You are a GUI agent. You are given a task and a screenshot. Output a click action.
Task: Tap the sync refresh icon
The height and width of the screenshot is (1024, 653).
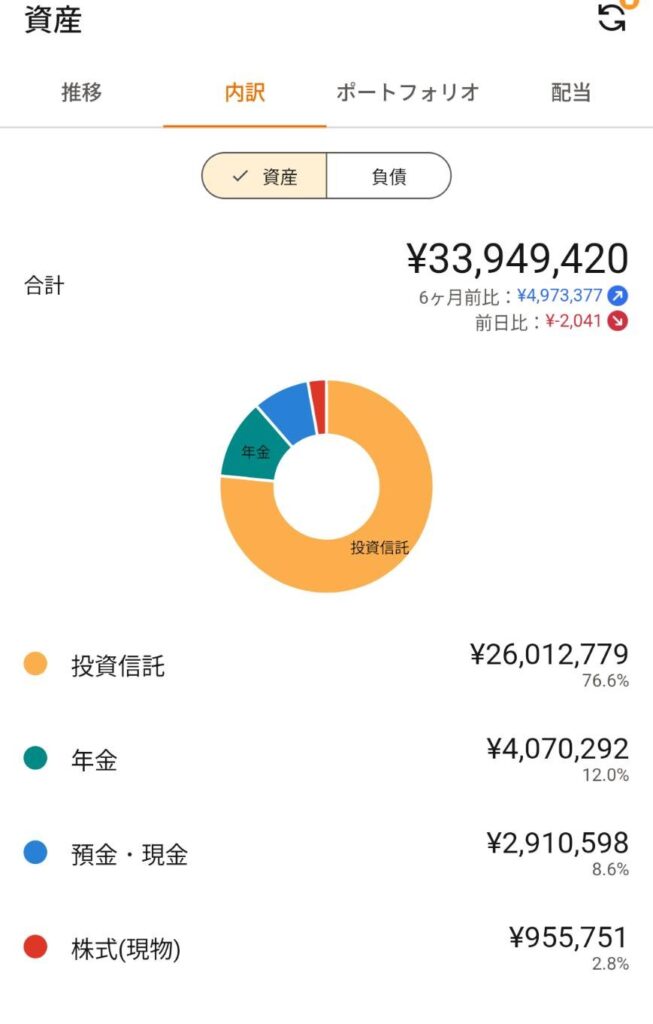click(612, 18)
